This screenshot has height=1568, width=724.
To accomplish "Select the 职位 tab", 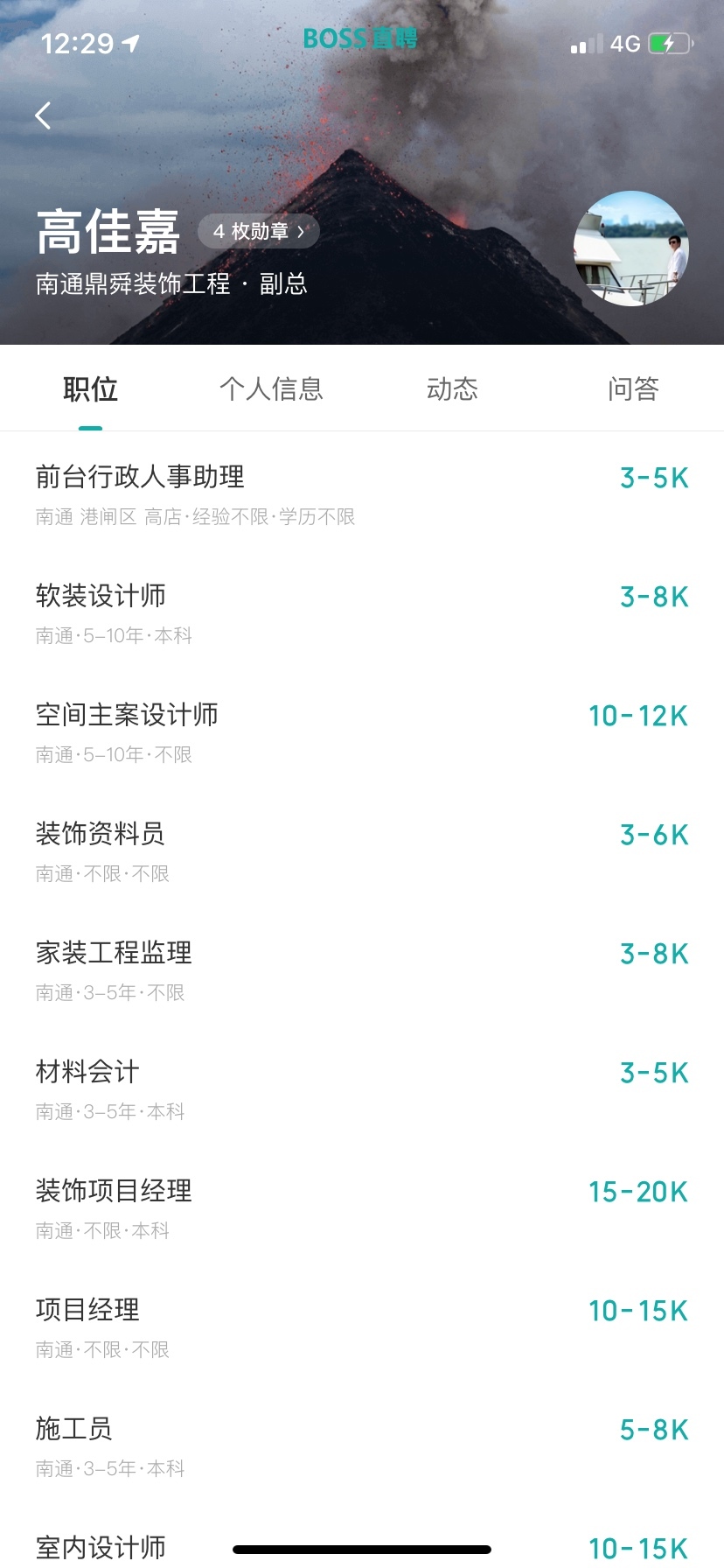I will tap(90, 389).
